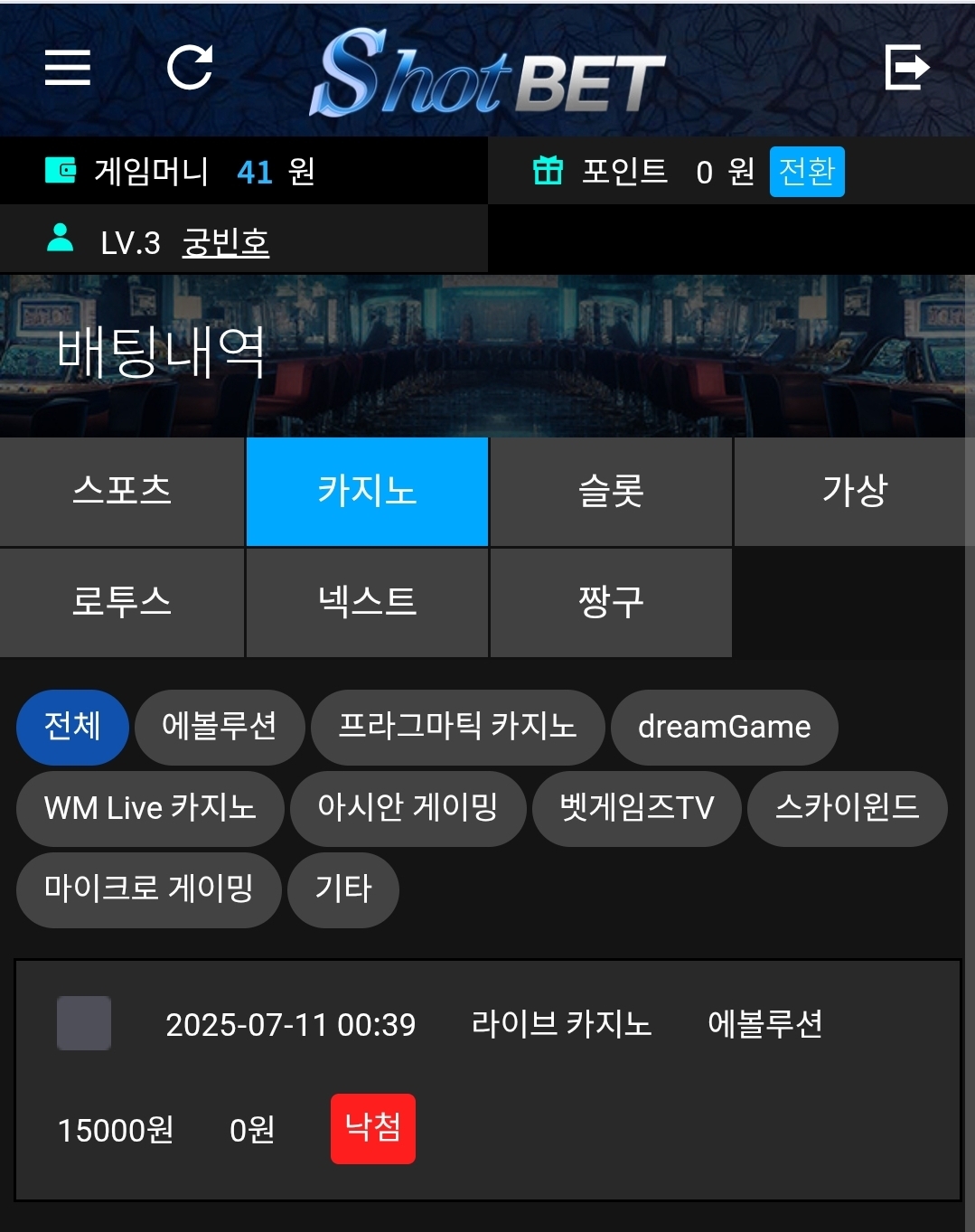Filter by WM Live 카지노
Image resolution: width=975 pixels, height=1232 pixels.
pyautogui.click(x=150, y=808)
